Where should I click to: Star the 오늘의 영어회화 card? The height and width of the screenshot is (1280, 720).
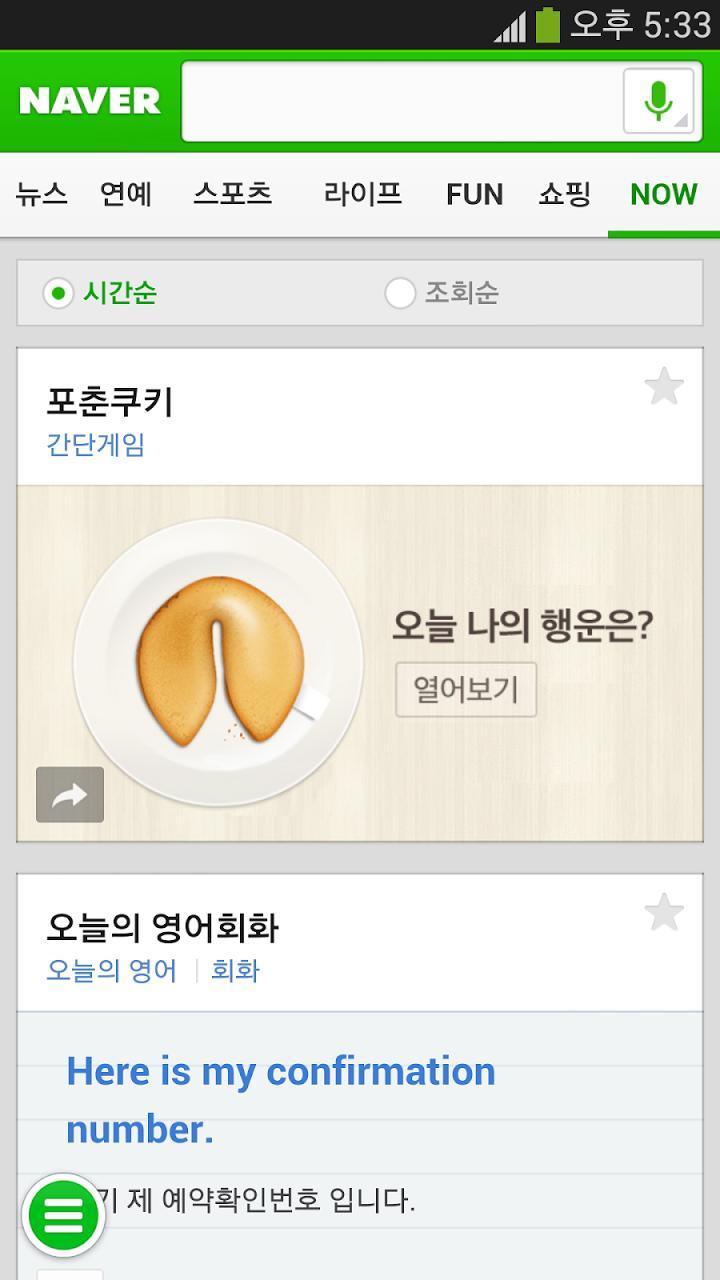tap(664, 913)
